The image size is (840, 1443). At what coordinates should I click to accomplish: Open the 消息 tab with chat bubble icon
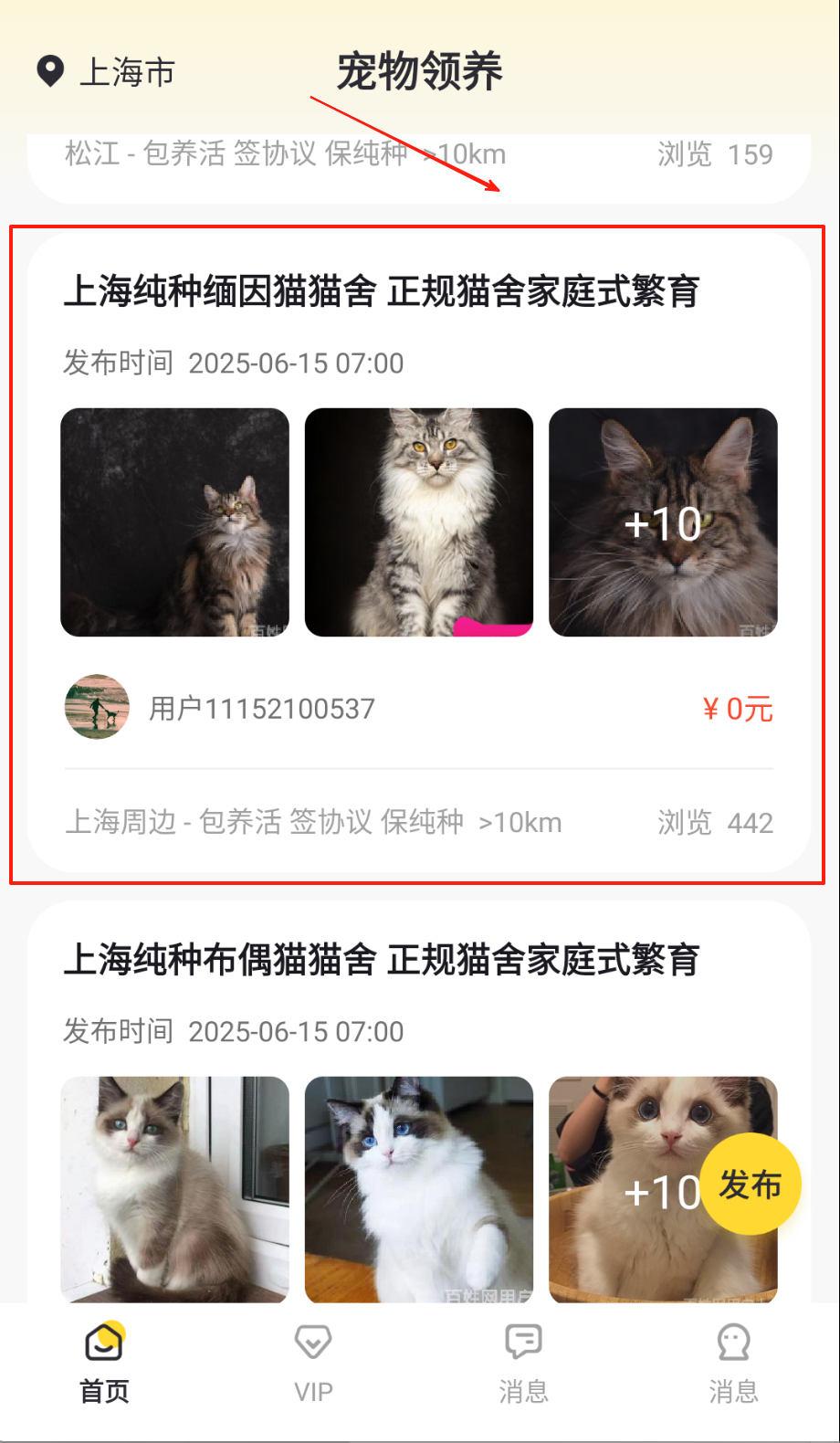point(523,1363)
